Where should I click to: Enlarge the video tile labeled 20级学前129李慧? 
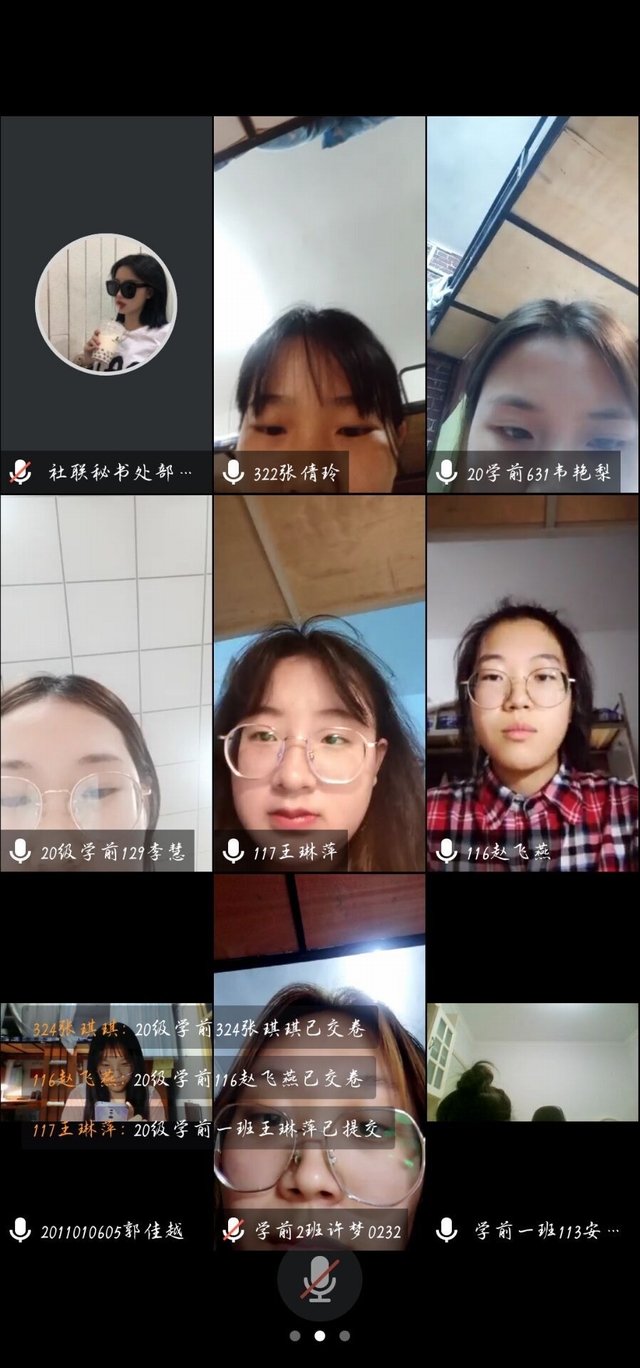pyautogui.click(x=106, y=683)
